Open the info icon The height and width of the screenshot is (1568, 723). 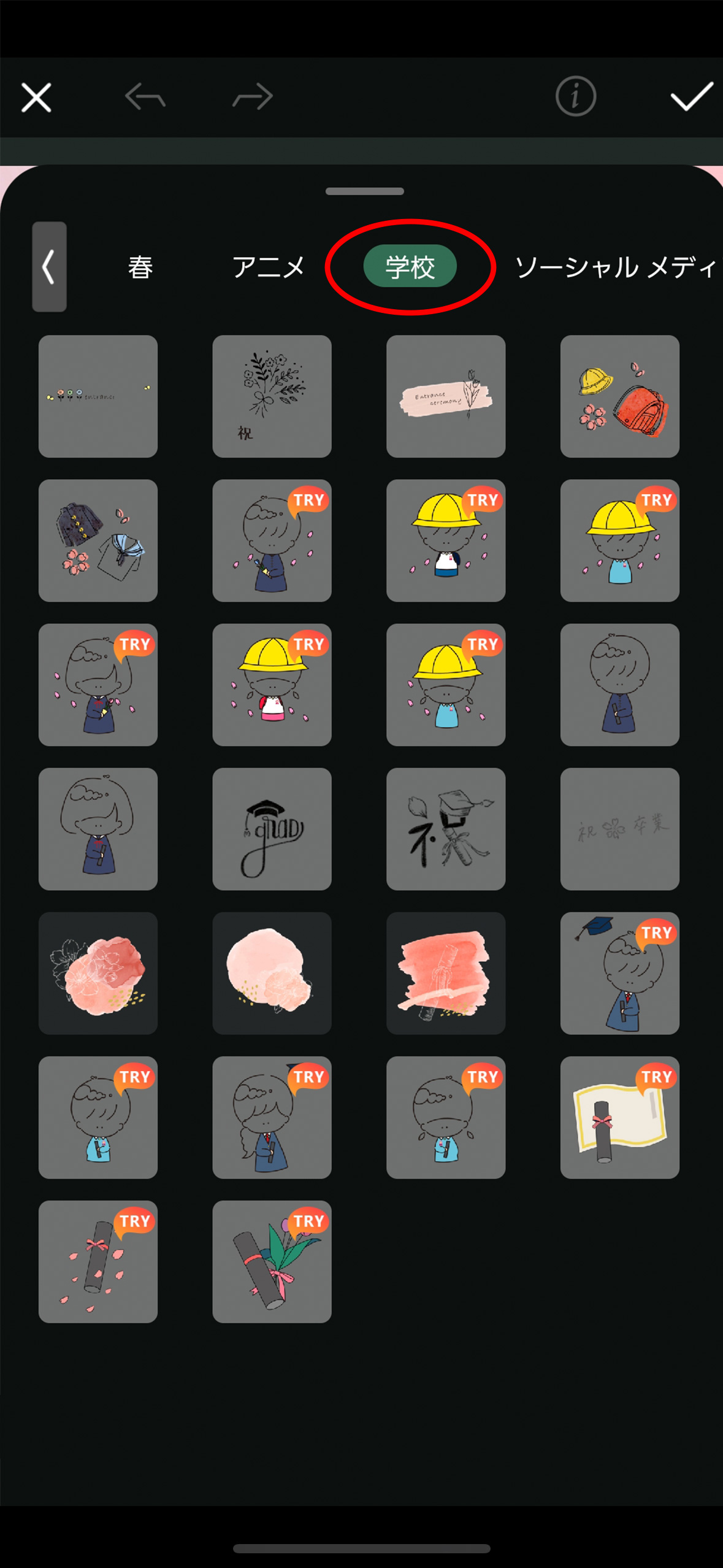(575, 96)
